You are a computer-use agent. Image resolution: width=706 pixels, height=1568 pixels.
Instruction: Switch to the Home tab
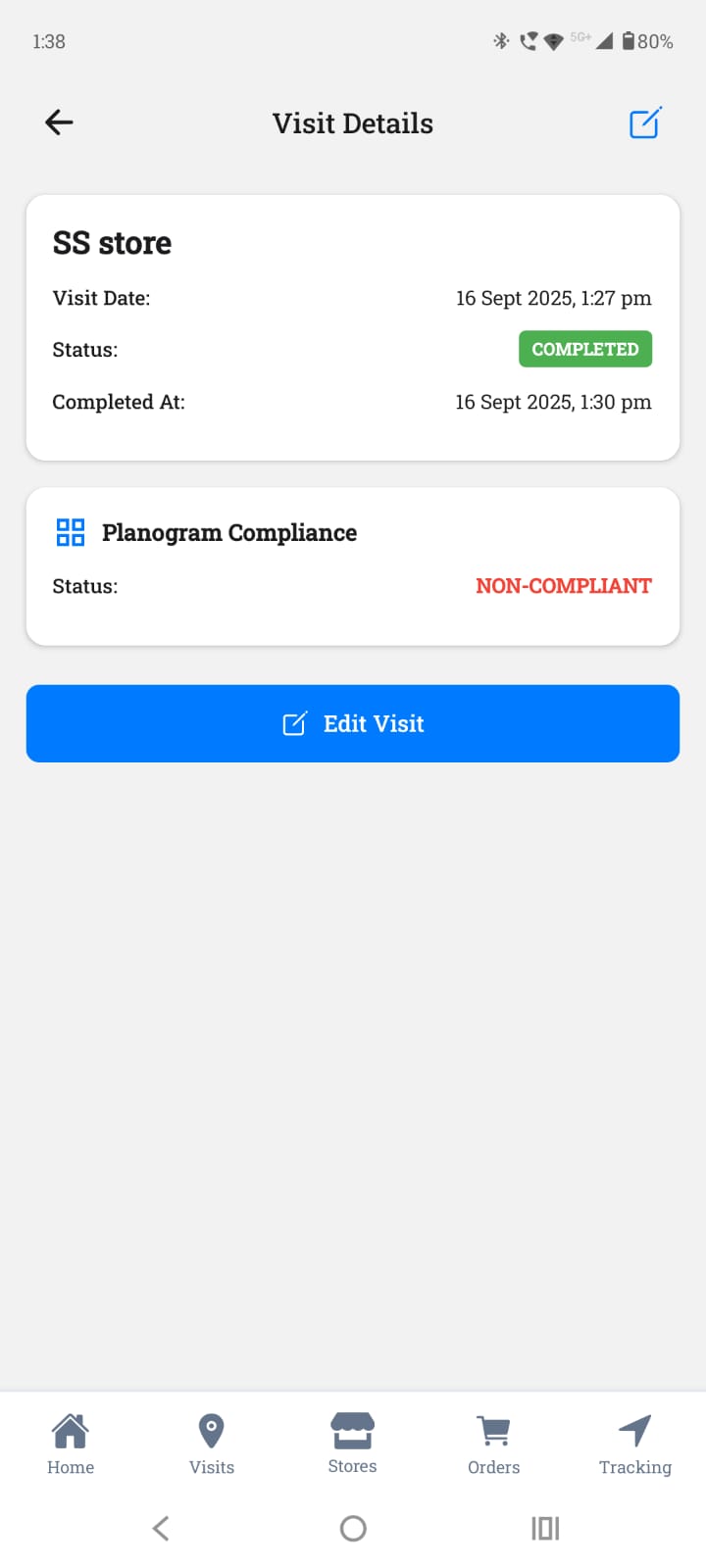(x=71, y=1444)
